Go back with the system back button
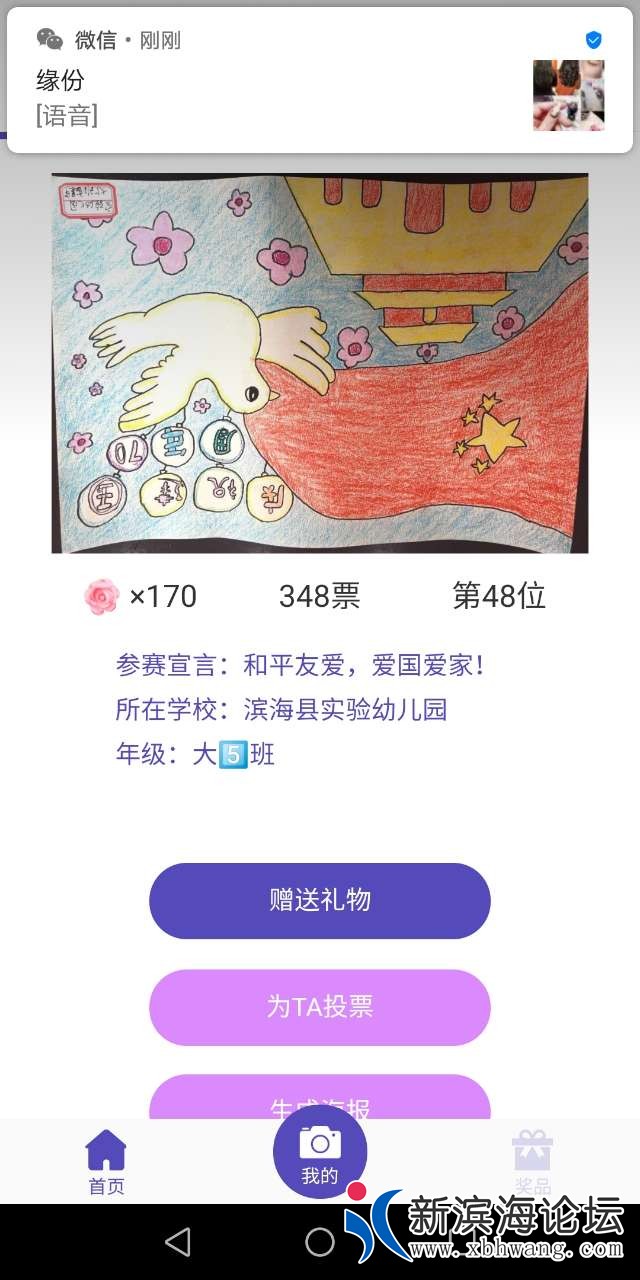Viewport: 640px width, 1280px height. coord(178,1242)
